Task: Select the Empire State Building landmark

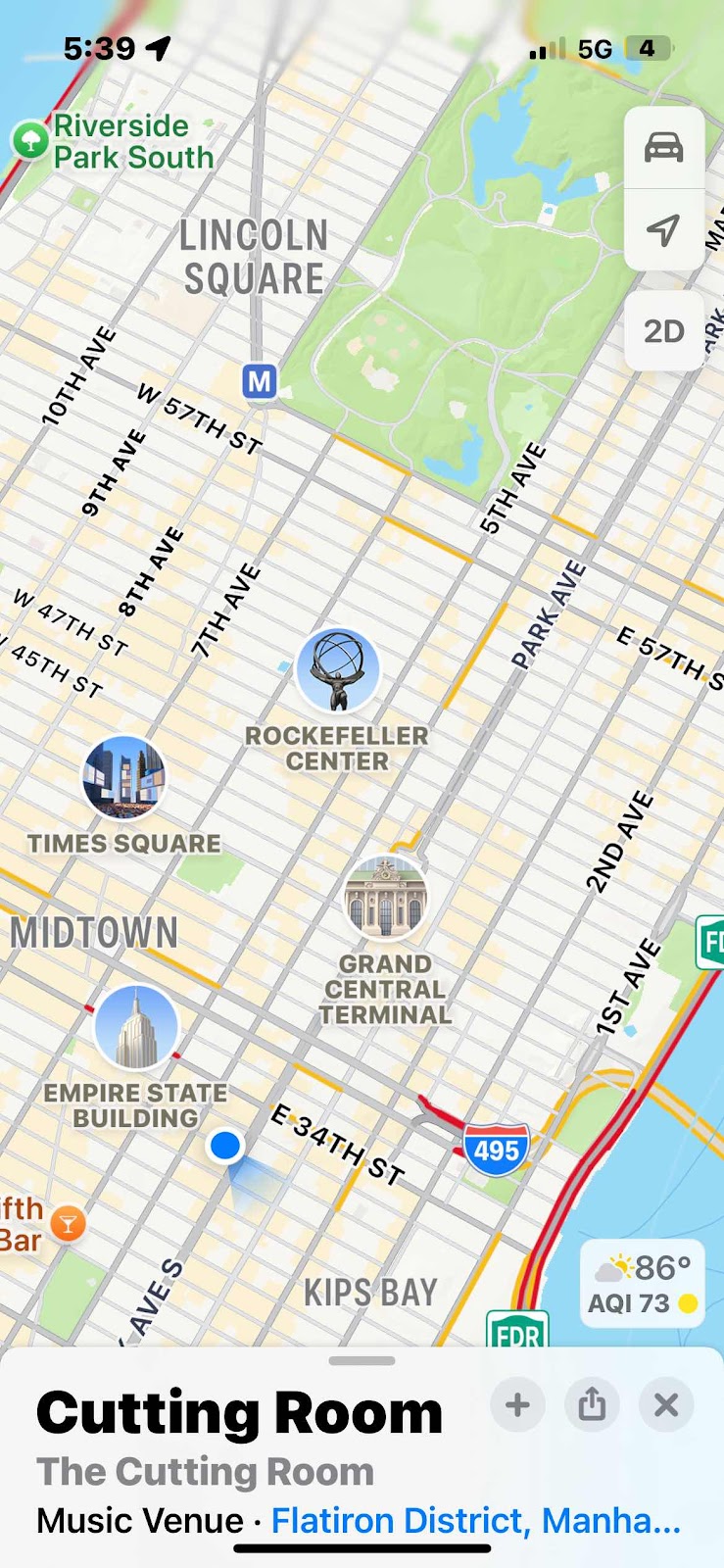Action: [136, 1028]
